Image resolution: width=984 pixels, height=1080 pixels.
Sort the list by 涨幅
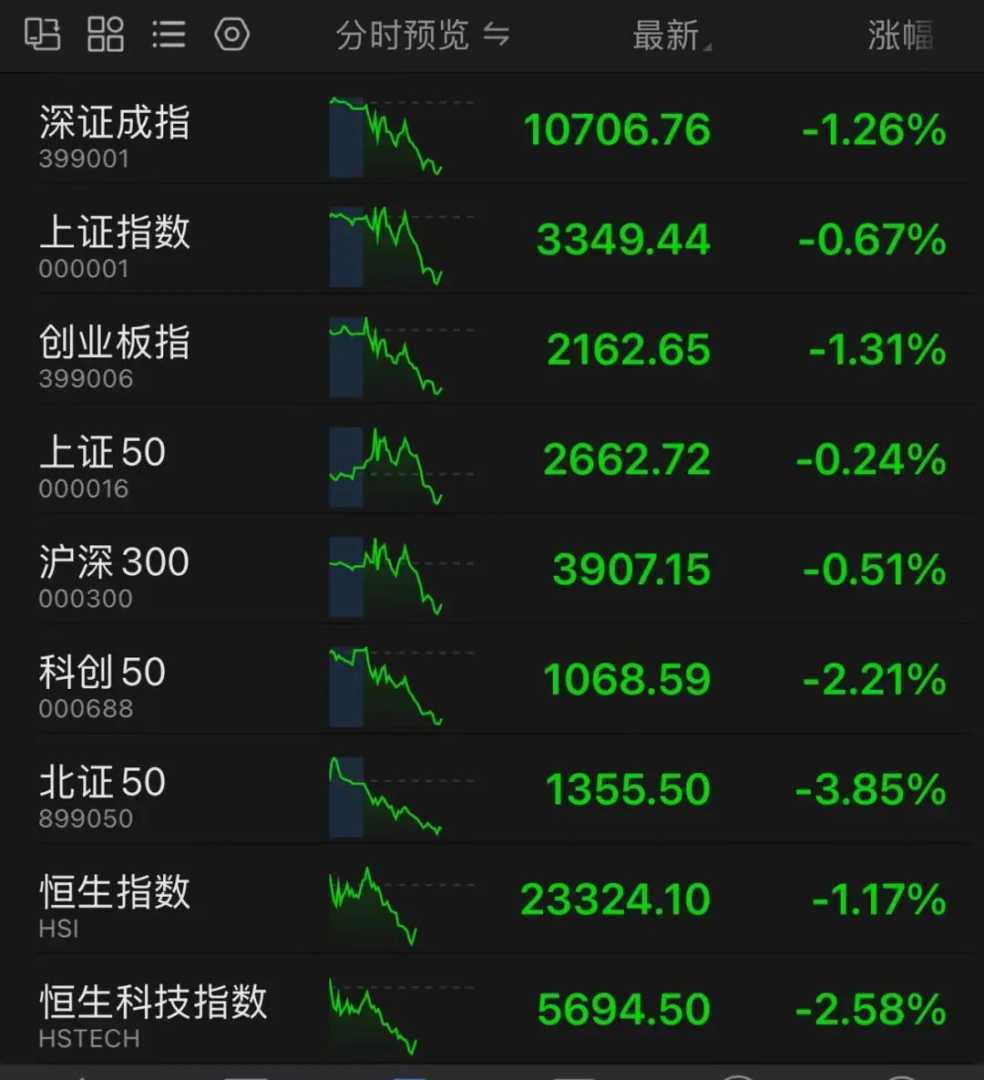(x=900, y=37)
